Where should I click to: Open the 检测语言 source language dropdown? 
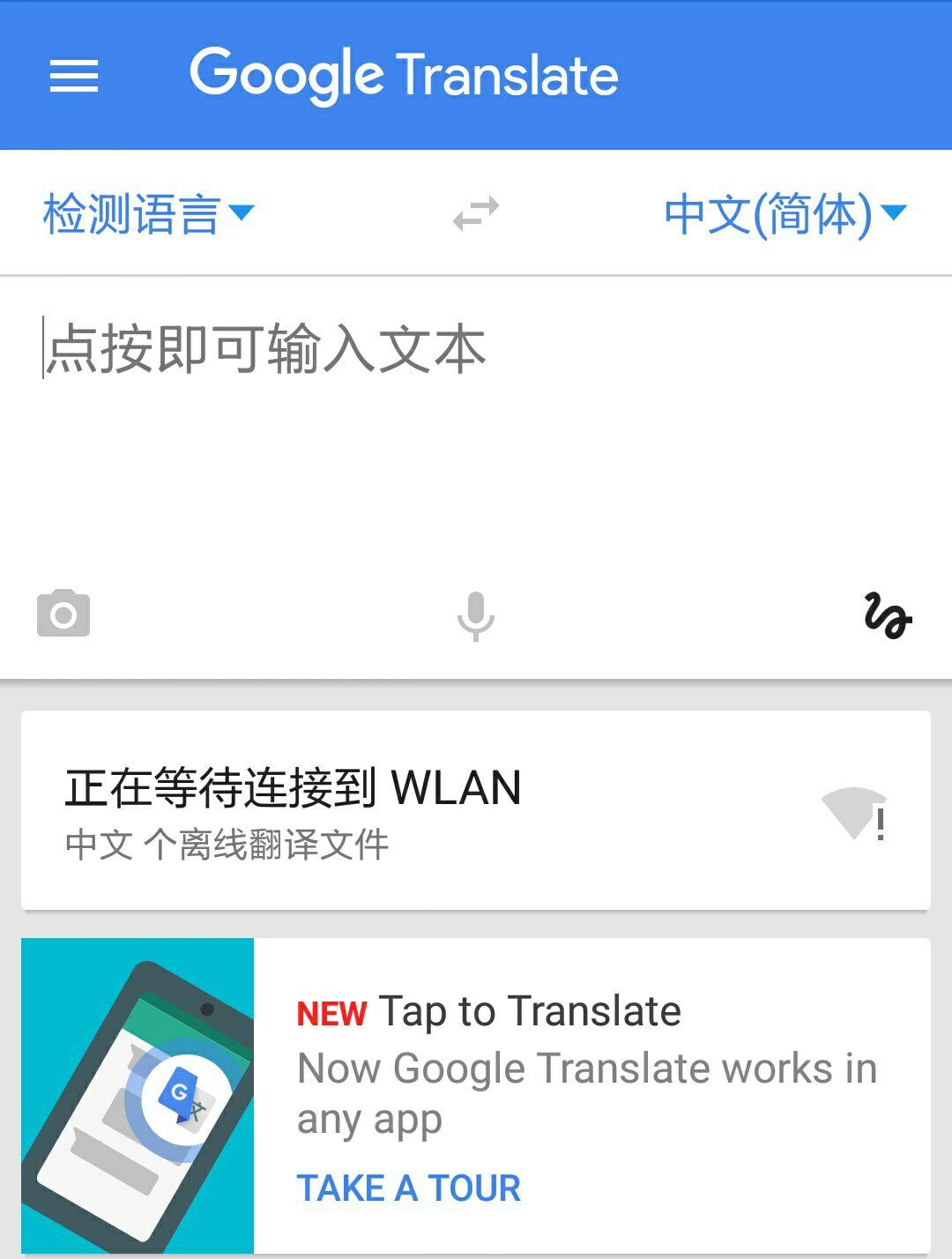pos(148,214)
